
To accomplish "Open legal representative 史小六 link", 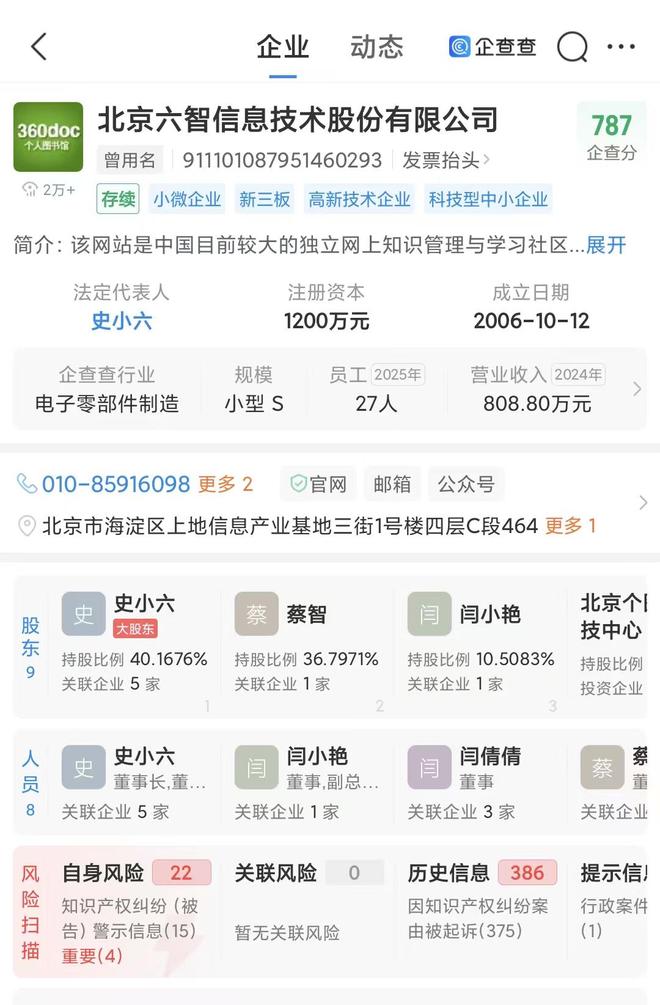I will [x=121, y=321].
